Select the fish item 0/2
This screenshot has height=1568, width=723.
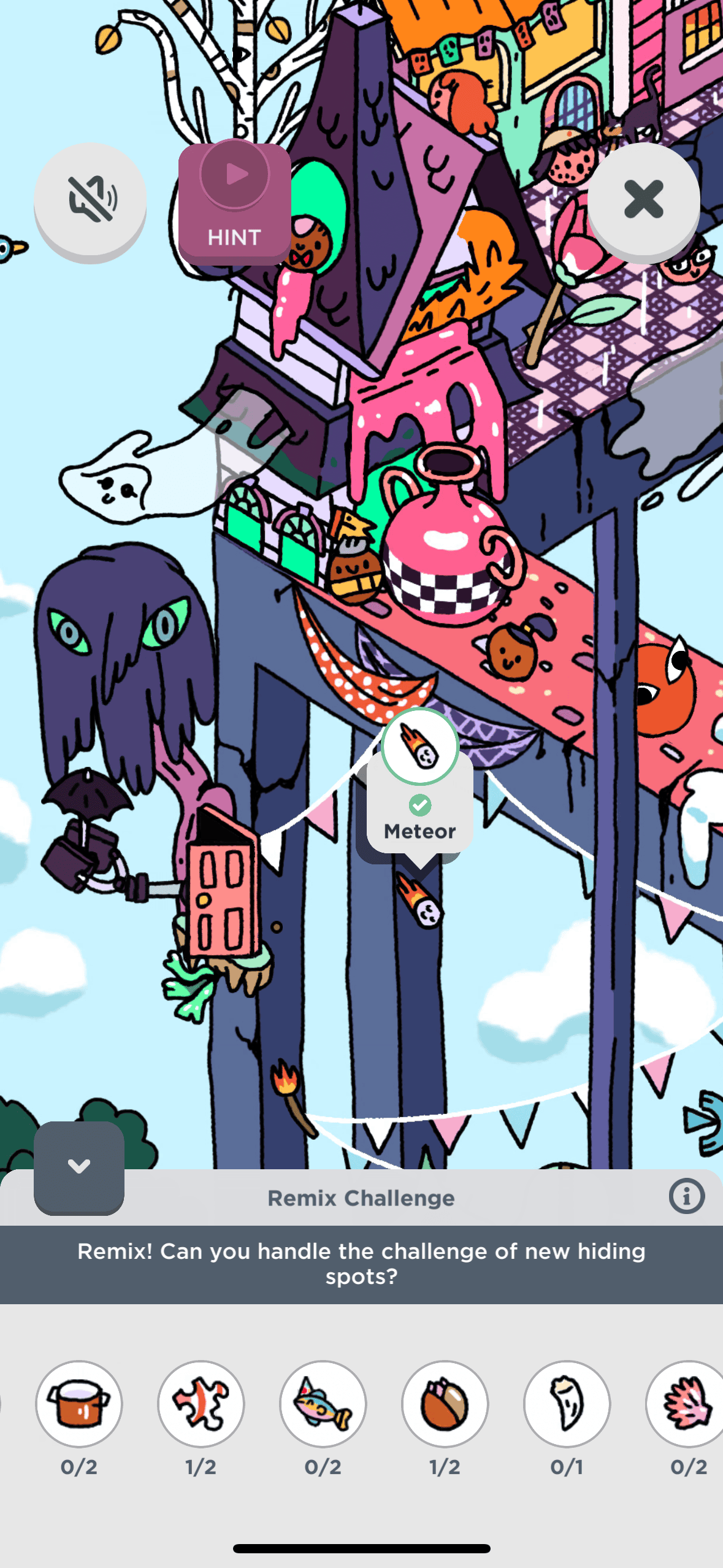[323, 1404]
